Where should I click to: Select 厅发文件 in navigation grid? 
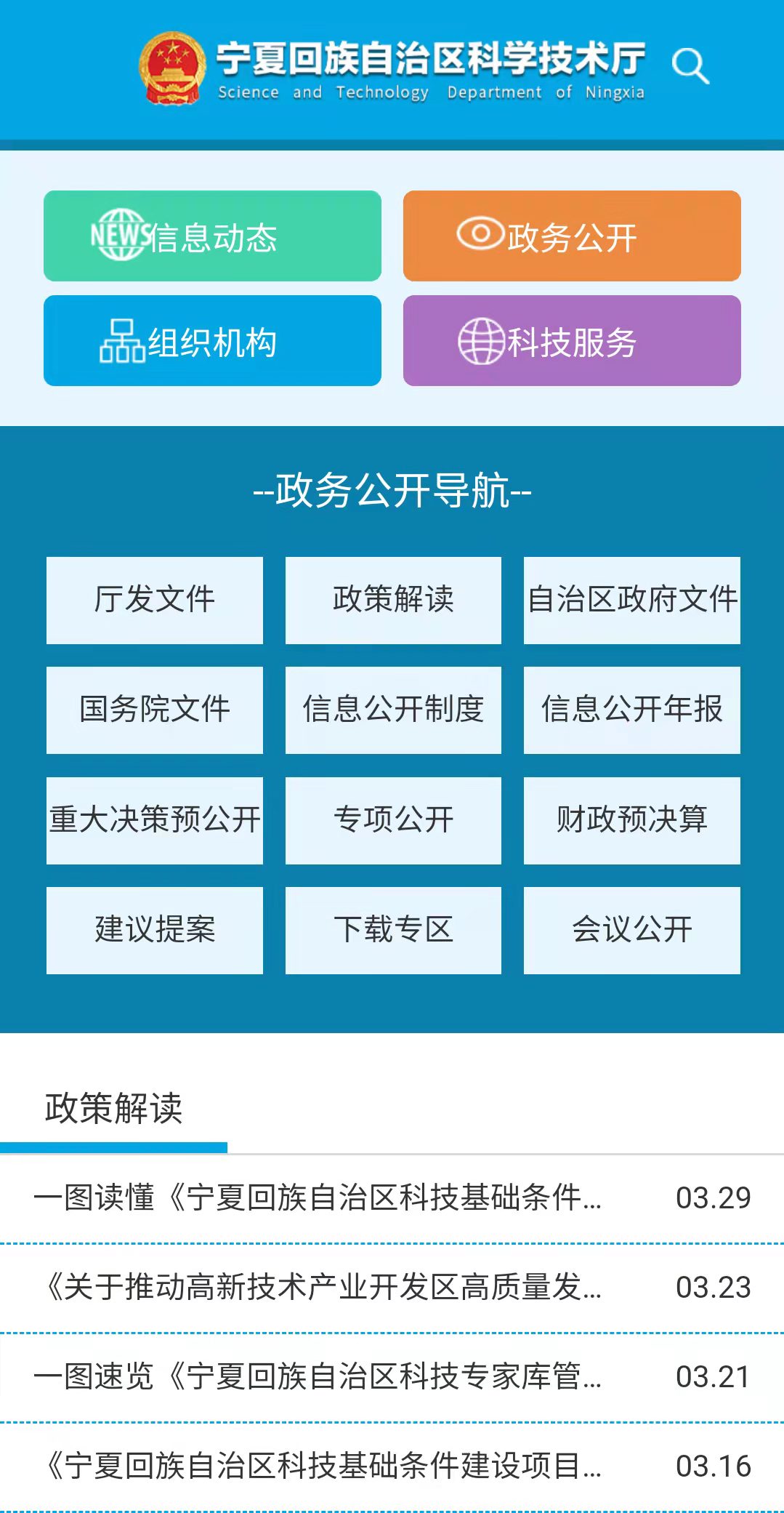click(155, 601)
